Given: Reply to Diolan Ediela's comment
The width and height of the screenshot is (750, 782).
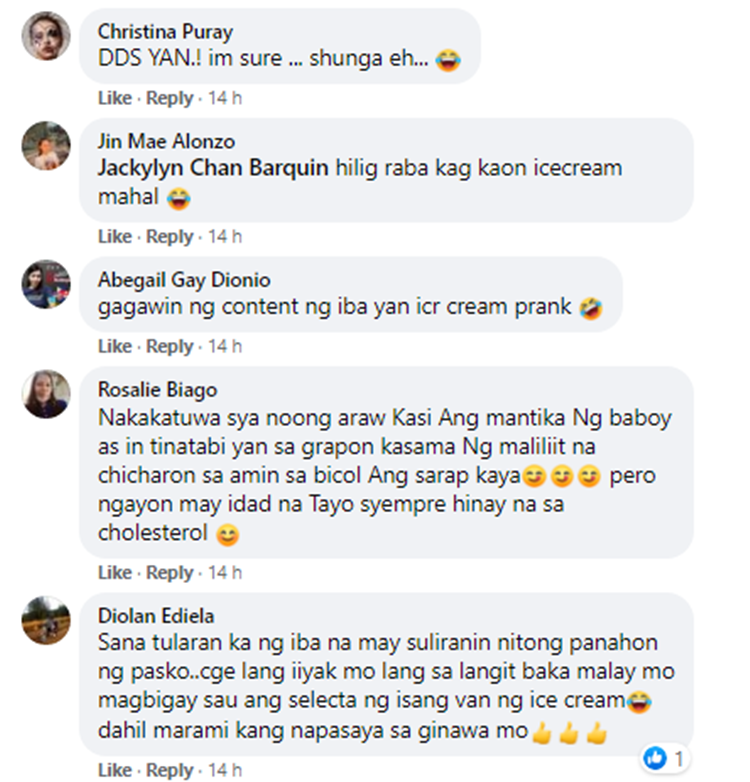Looking at the screenshot, I should coord(170,770).
